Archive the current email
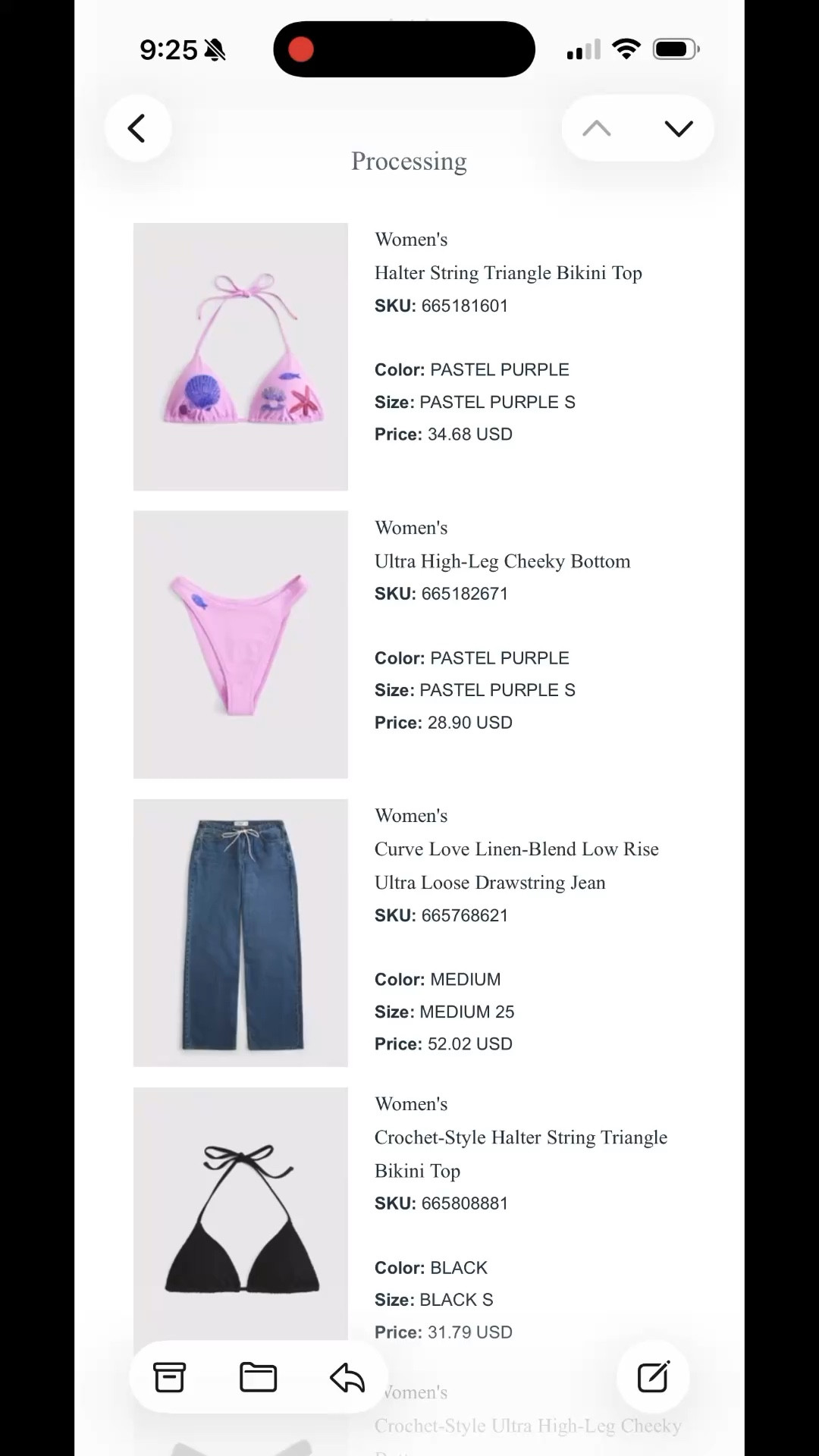The image size is (819, 1456). (x=170, y=1377)
